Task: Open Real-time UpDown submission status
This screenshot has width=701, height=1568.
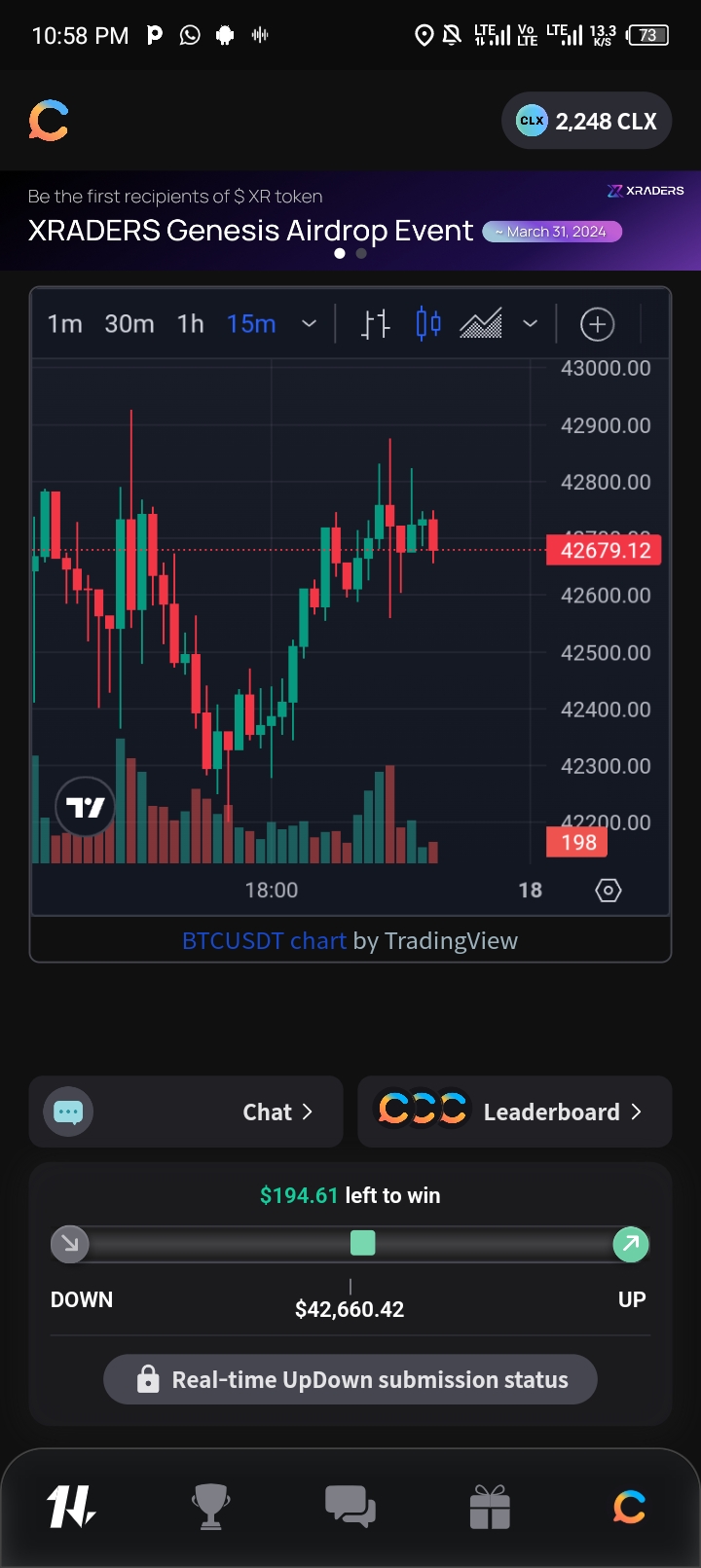Action: [350, 1379]
